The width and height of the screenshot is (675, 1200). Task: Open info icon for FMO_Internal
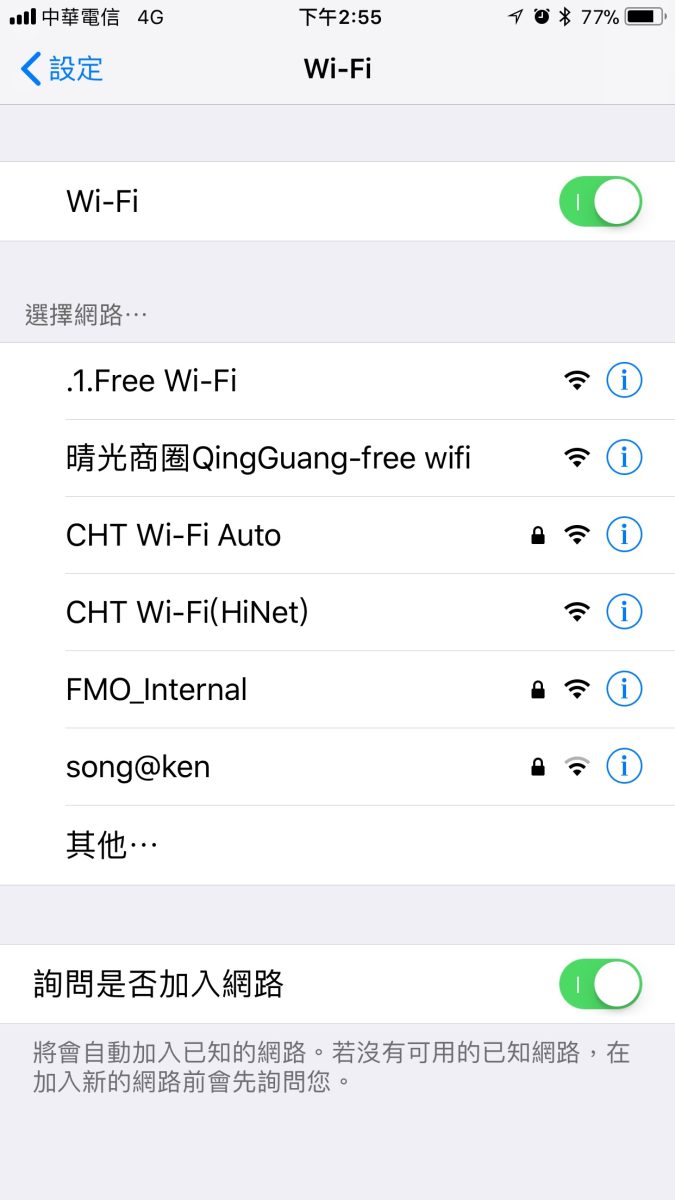pos(624,688)
